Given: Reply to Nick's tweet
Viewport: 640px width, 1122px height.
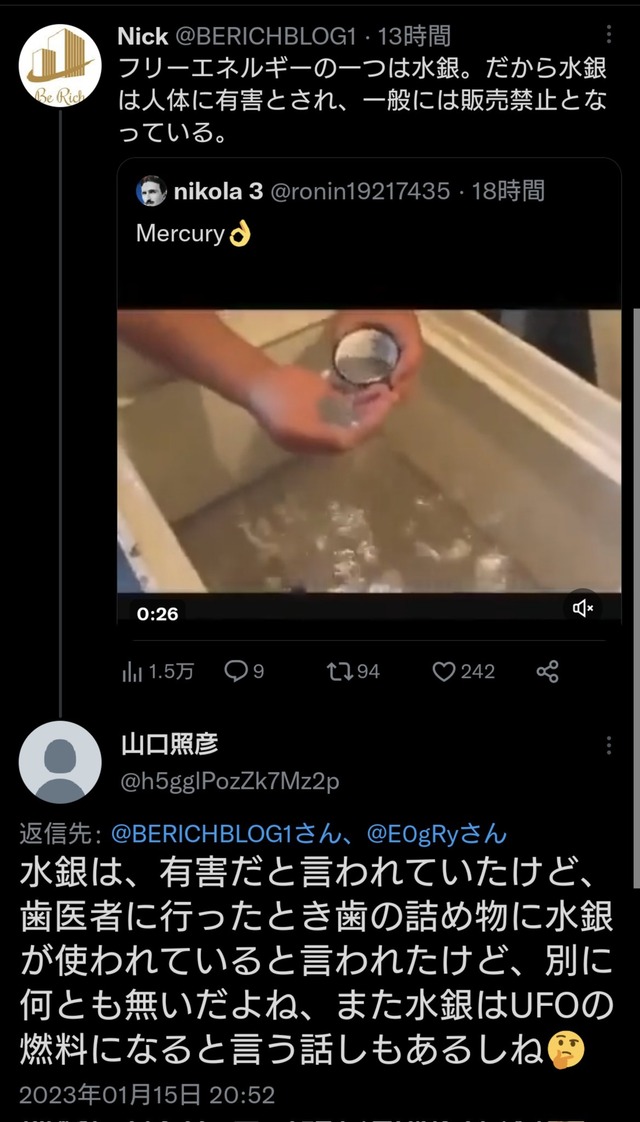Looking at the screenshot, I should pyautogui.click(x=244, y=672).
